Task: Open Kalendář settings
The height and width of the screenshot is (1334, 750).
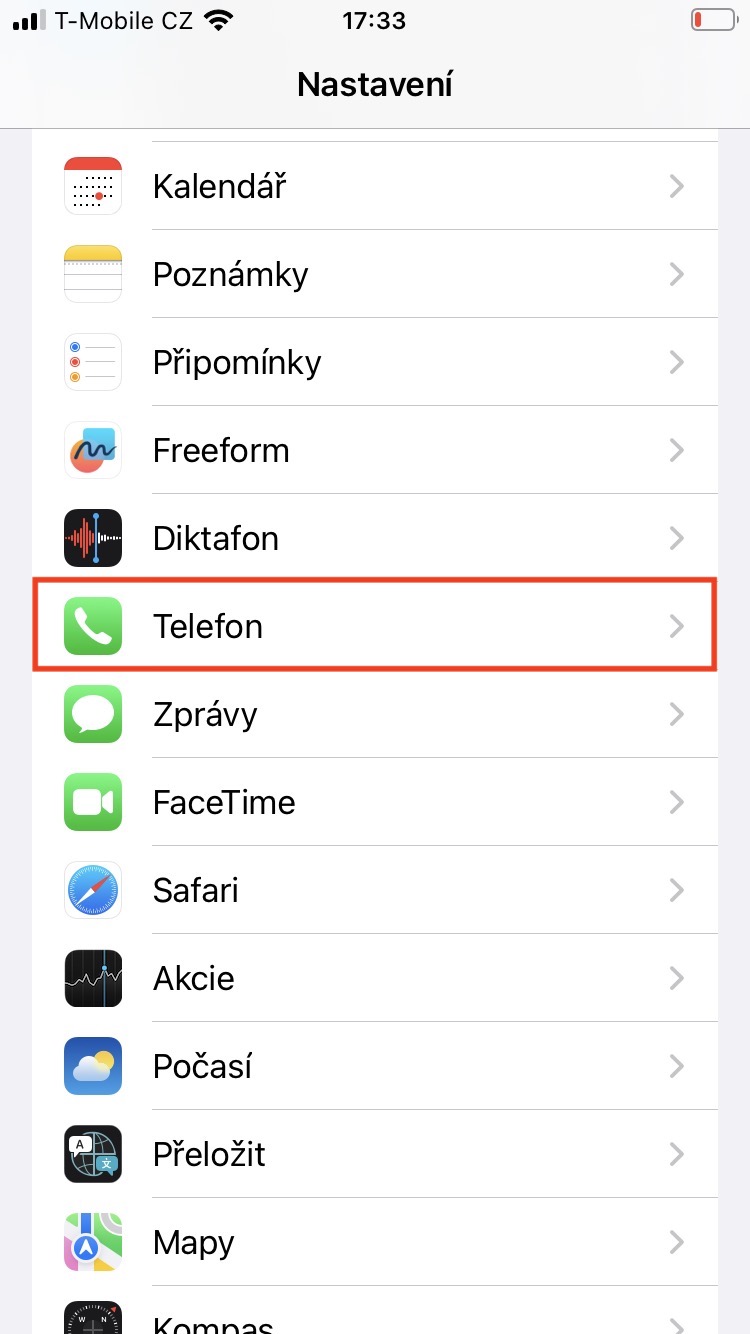Action: point(375,186)
